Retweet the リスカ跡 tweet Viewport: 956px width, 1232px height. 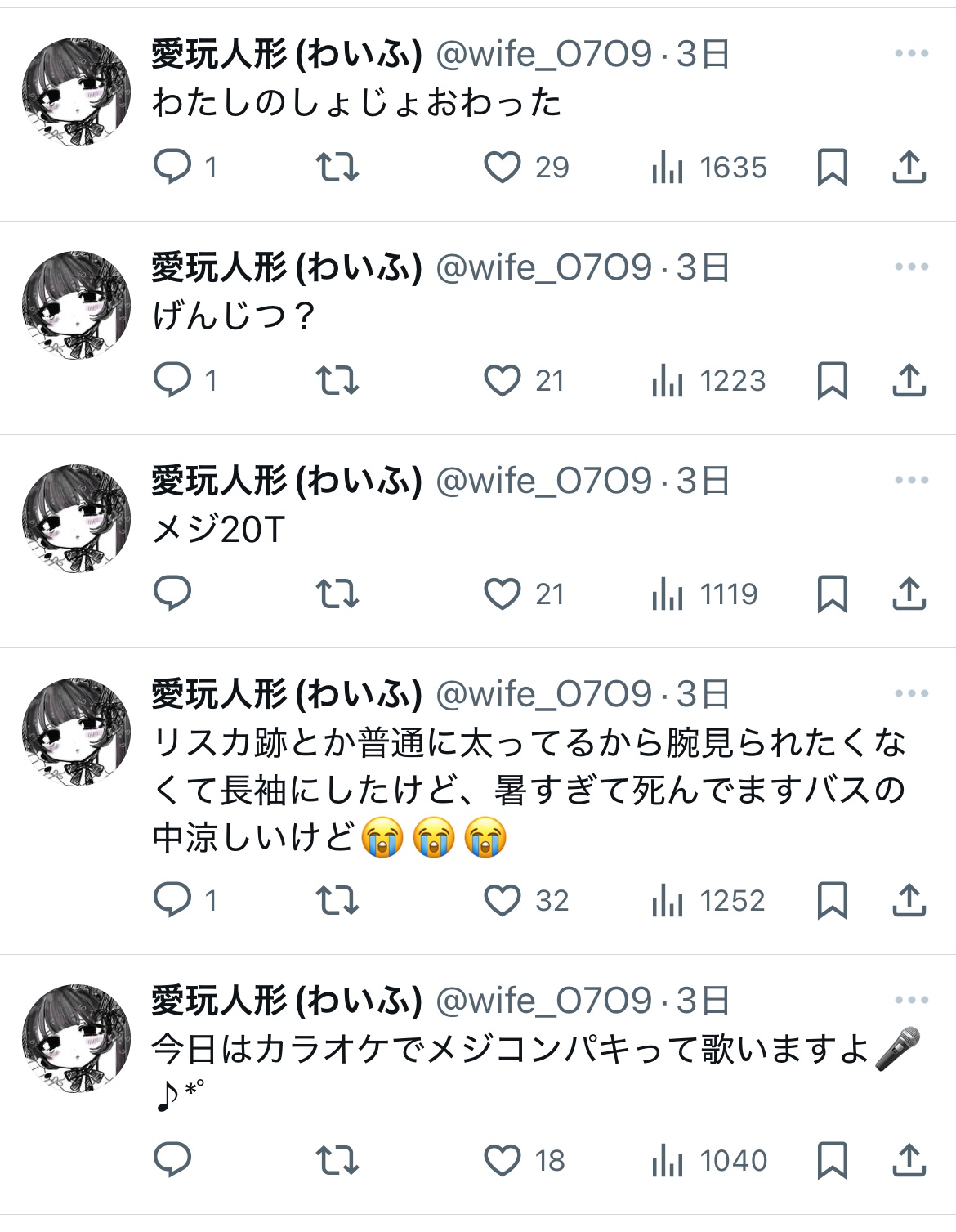coord(337,901)
